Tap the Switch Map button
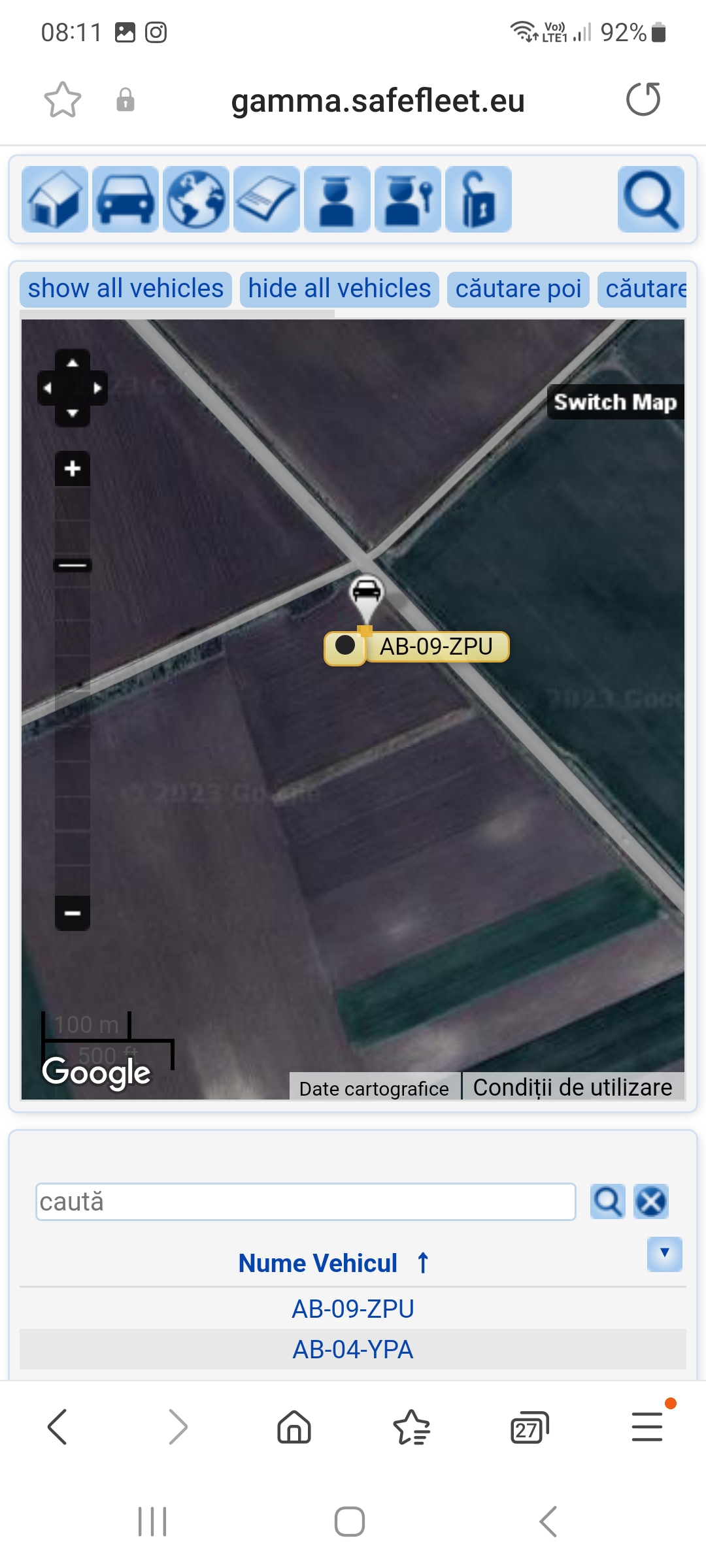 [x=614, y=402]
